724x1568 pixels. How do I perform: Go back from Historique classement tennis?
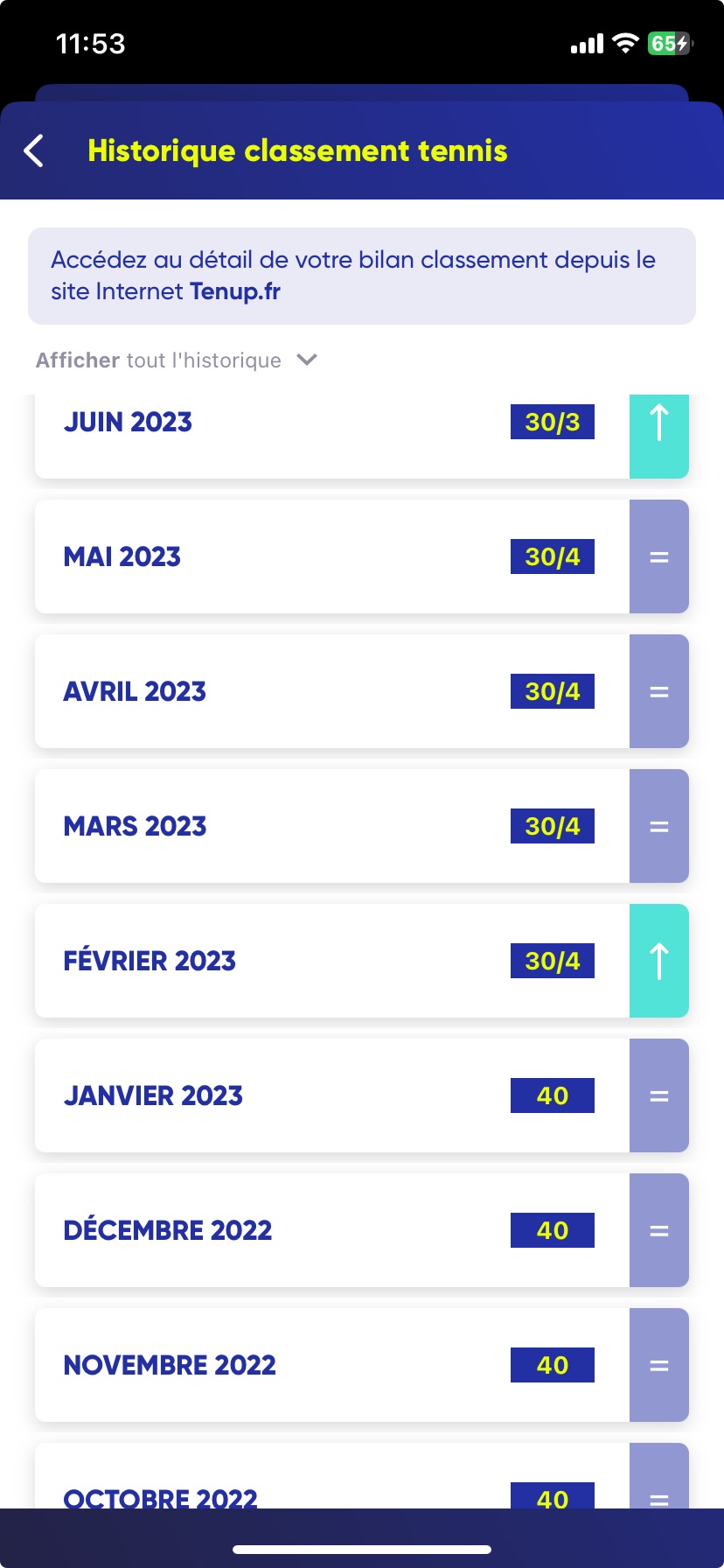point(34,150)
